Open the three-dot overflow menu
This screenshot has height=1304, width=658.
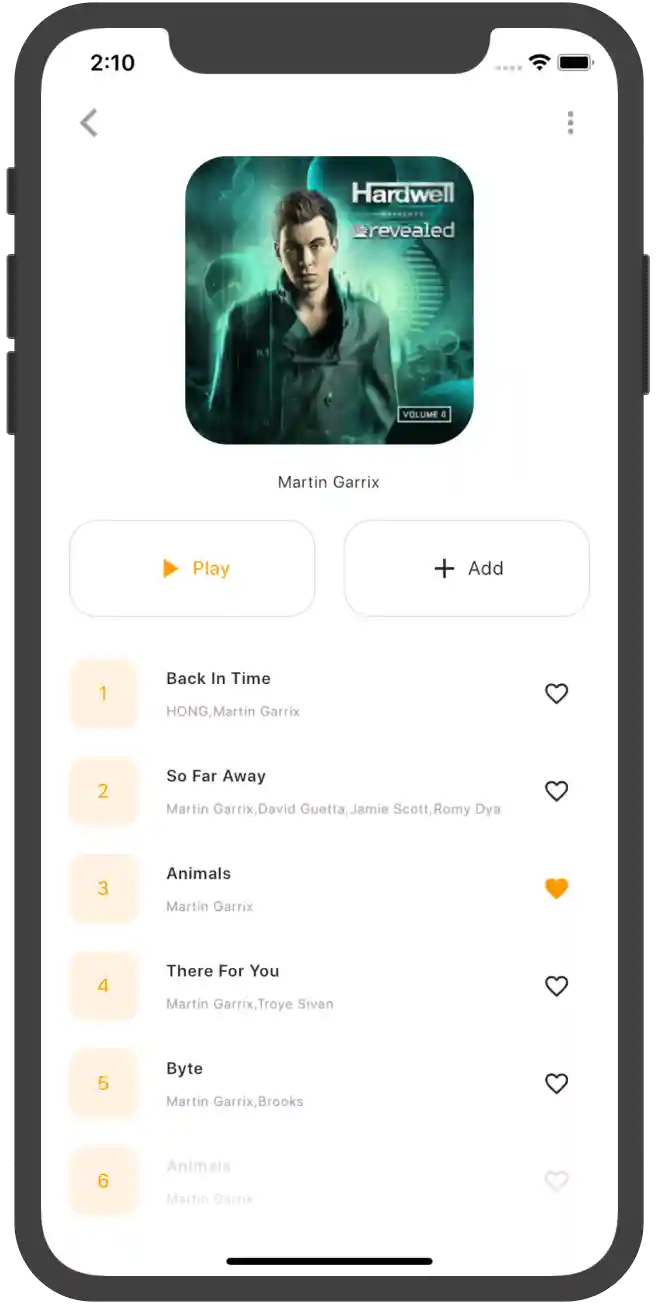click(x=570, y=123)
